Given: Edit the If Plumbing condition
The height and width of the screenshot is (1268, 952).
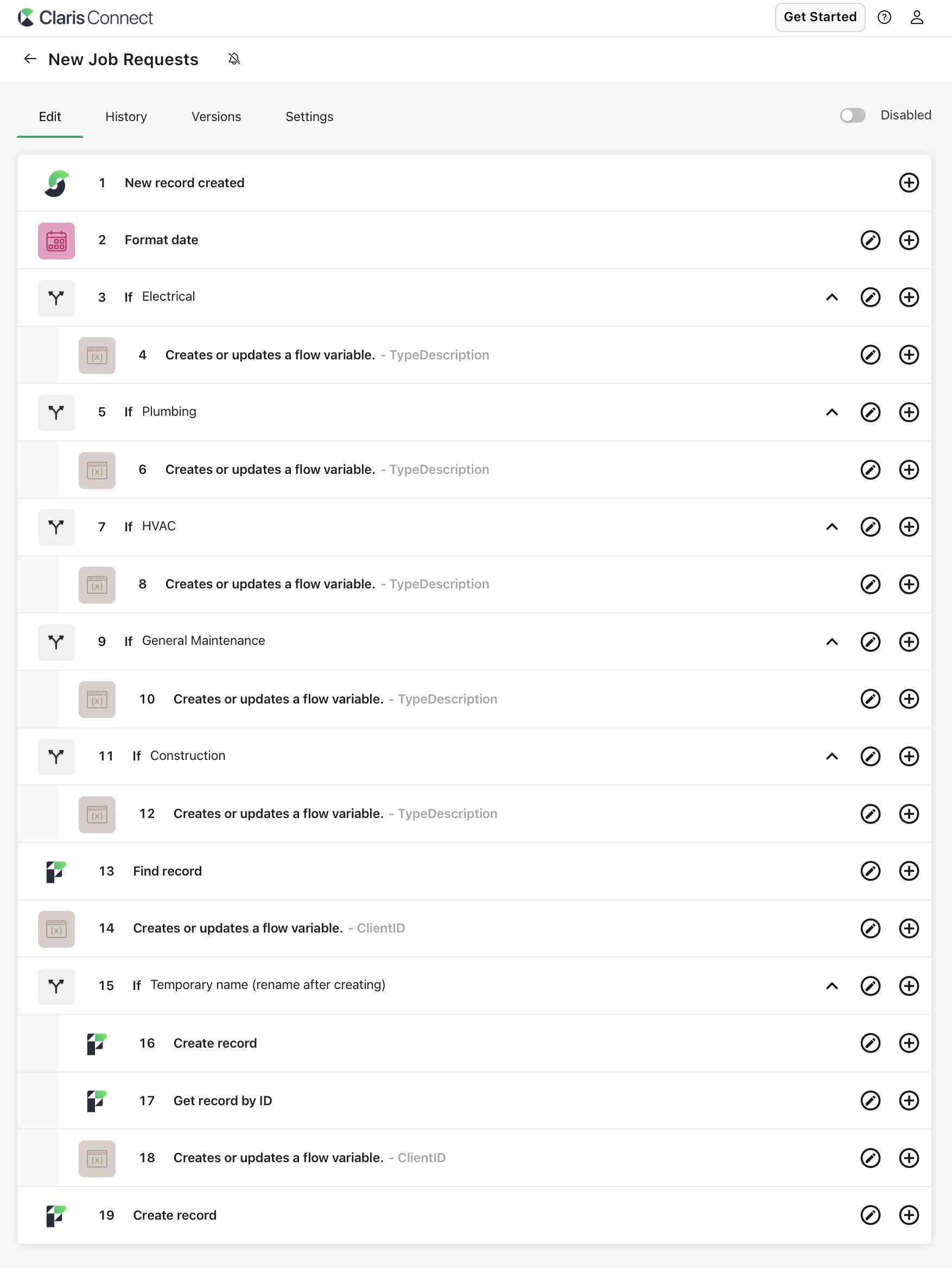Looking at the screenshot, I should pyautogui.click(x=870, y=412).
